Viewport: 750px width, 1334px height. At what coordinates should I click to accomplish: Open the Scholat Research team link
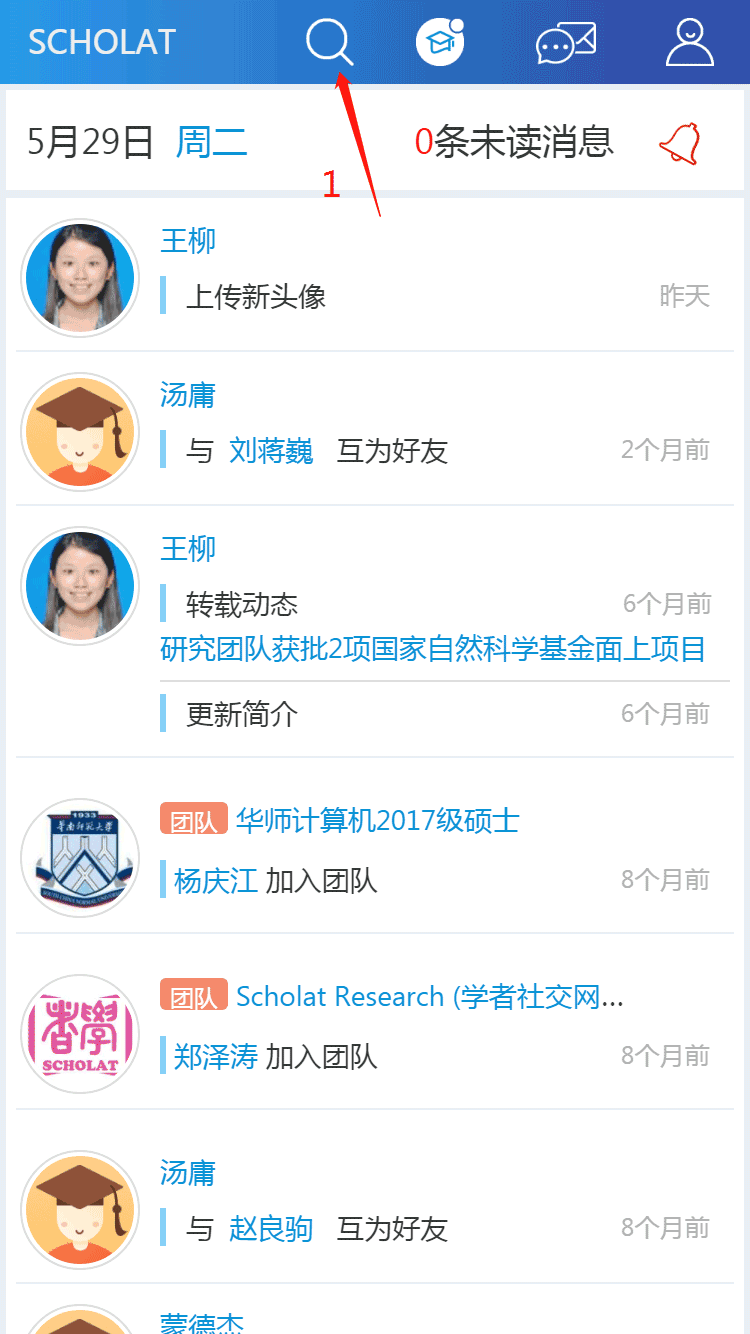(x=430, y=997)
